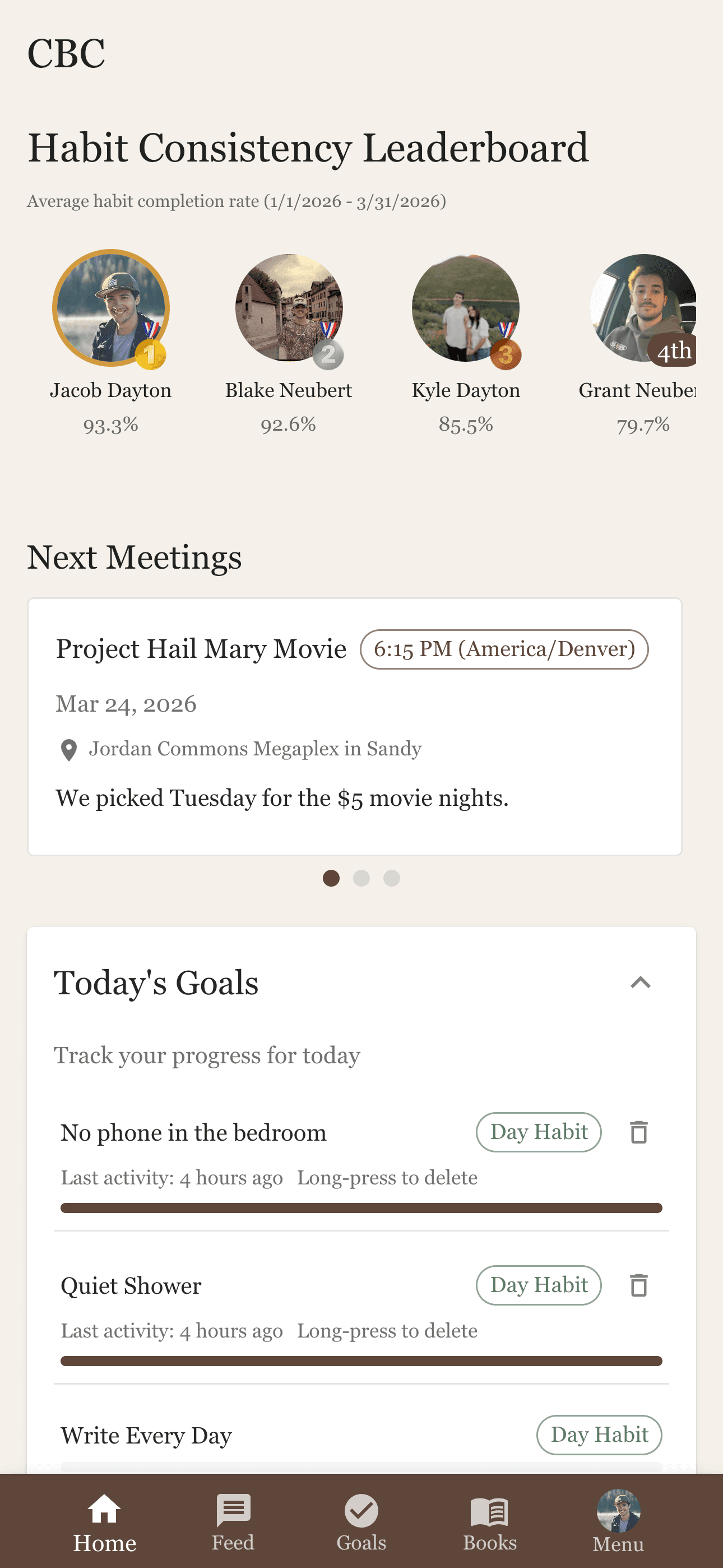
Task: Tap the trash icon next to Quiet Shower
Action: point(638,1285)
